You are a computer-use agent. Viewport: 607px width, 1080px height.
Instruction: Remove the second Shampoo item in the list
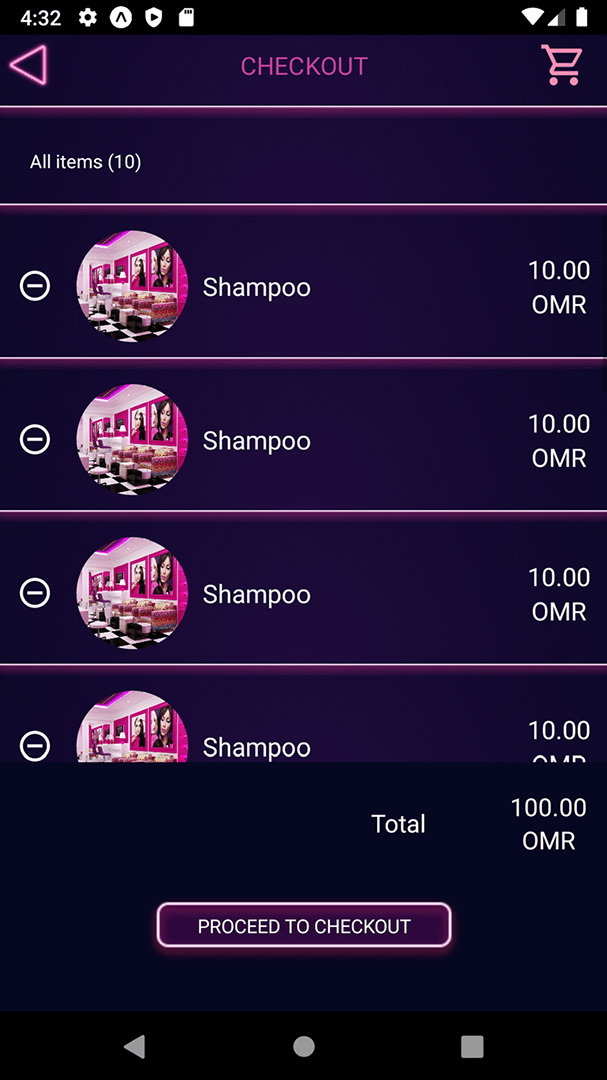pos(35,440)
